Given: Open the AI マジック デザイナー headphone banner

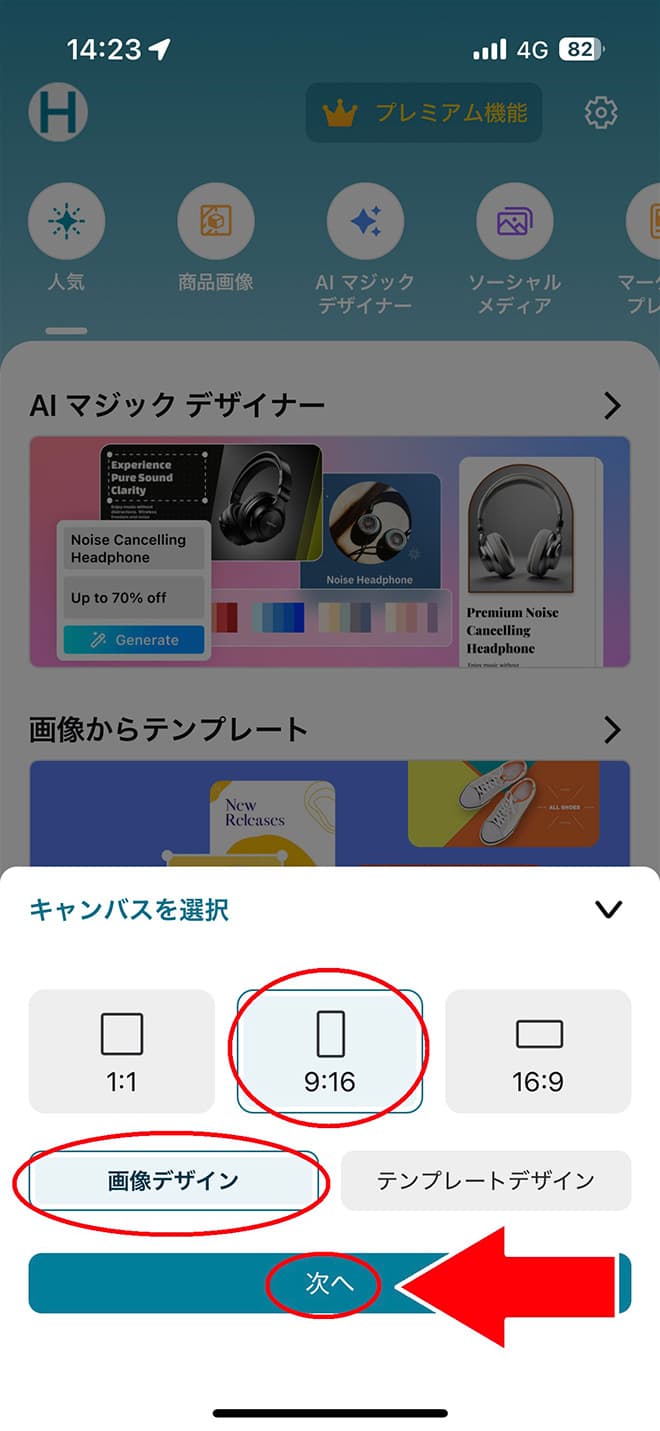Looking at the screenshot, I should click(x=330, y=552).
